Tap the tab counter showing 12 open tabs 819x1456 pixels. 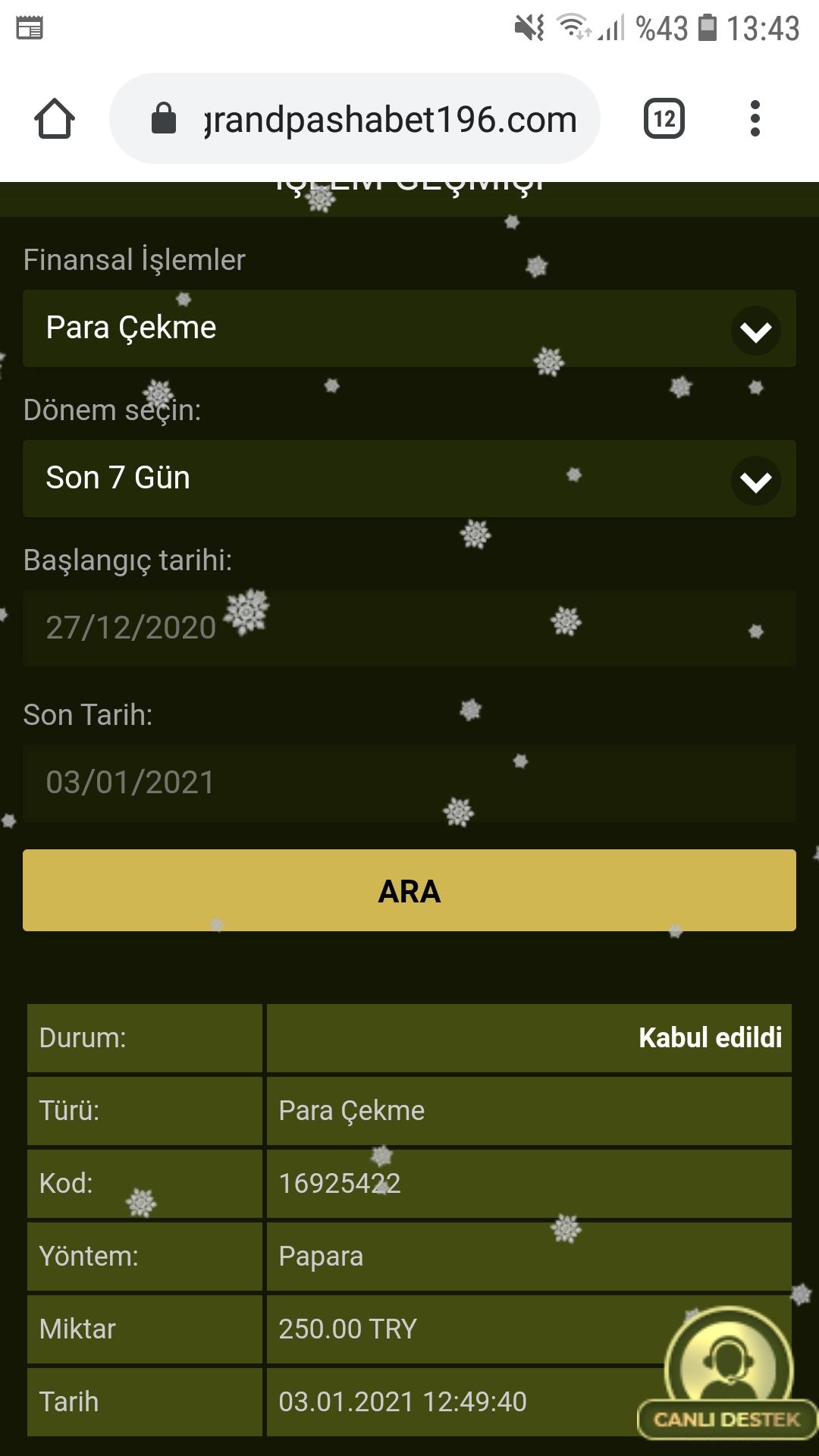pos(662,118)
